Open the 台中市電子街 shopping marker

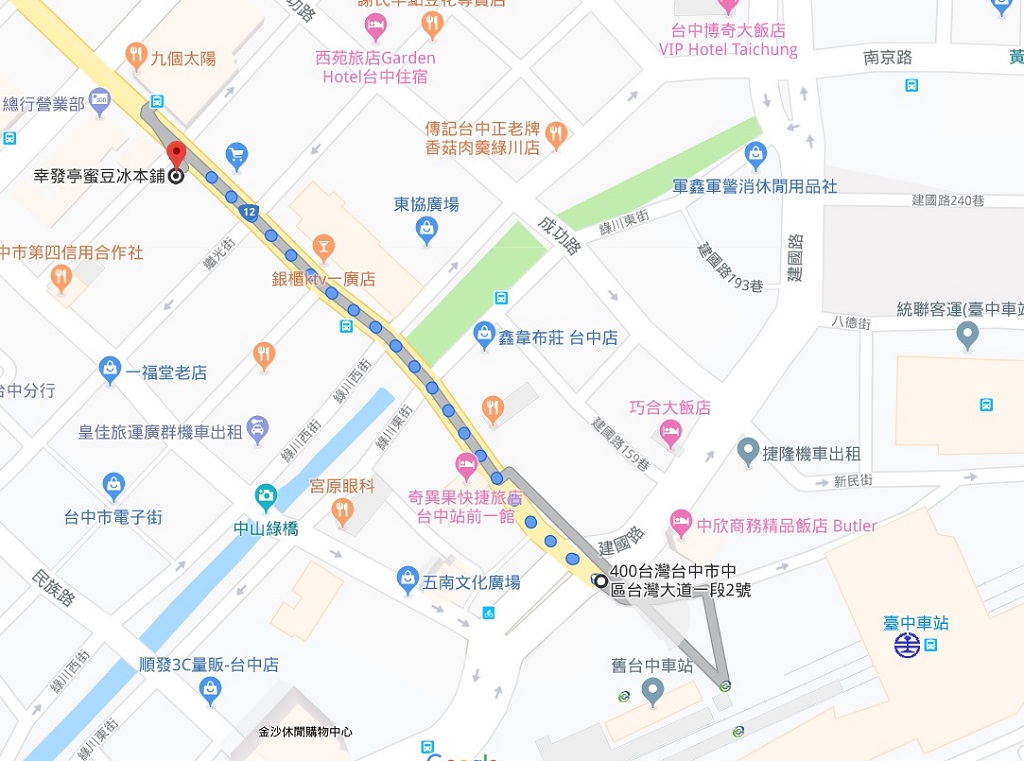coord(114,487)
